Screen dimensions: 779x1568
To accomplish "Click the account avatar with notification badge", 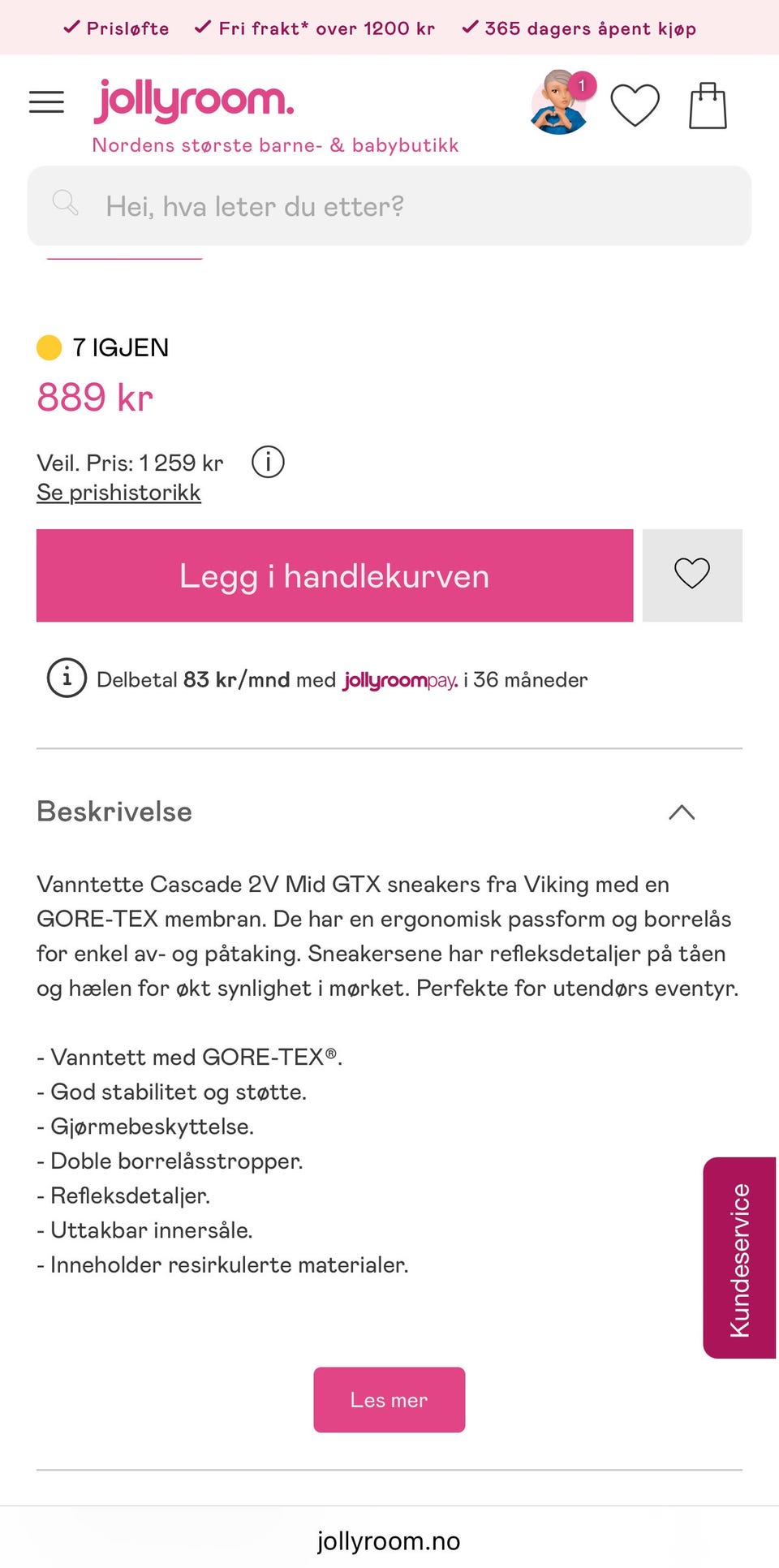I will [558, 104].
